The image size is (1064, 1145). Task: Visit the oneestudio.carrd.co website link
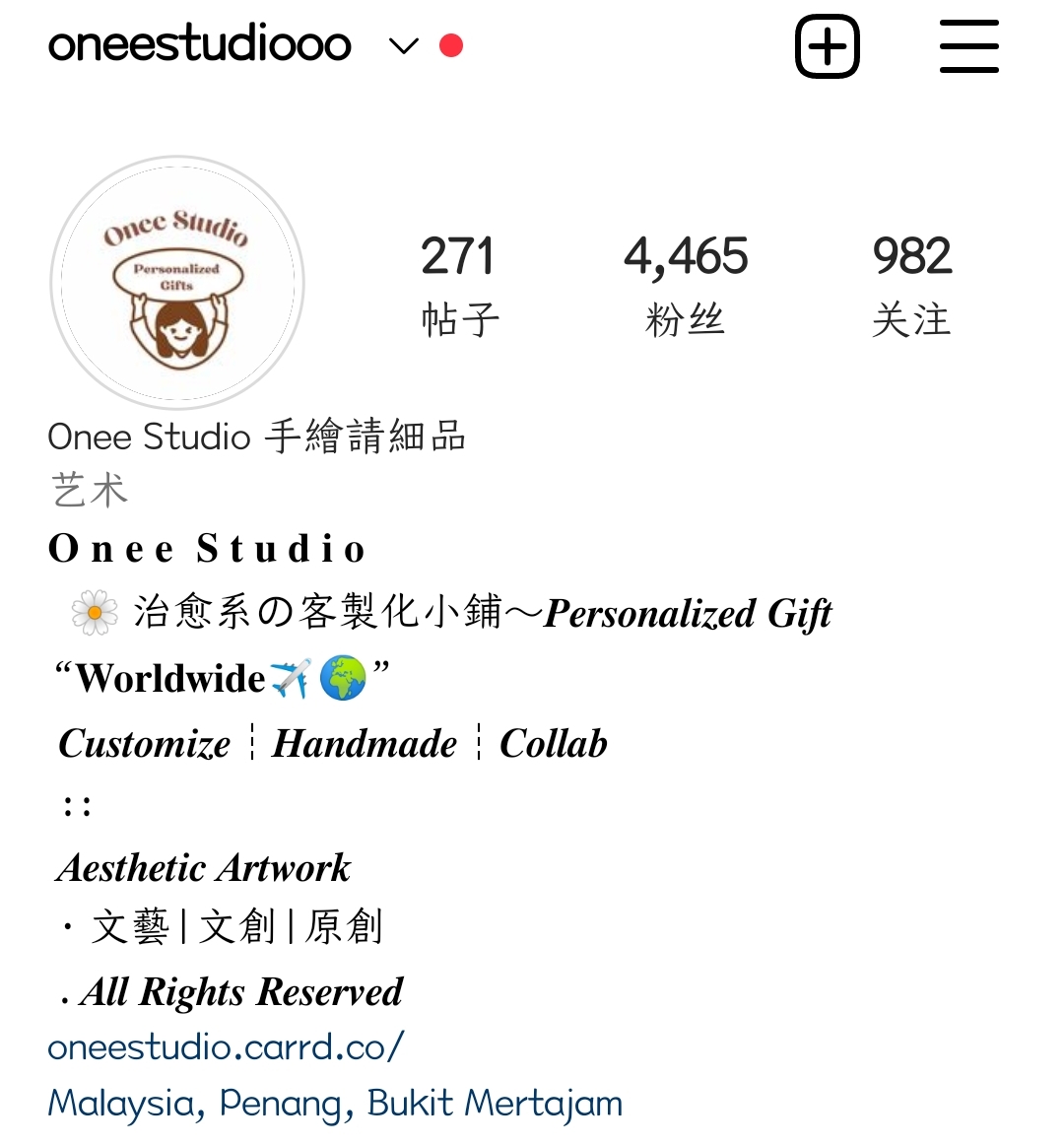(225, 1046)
